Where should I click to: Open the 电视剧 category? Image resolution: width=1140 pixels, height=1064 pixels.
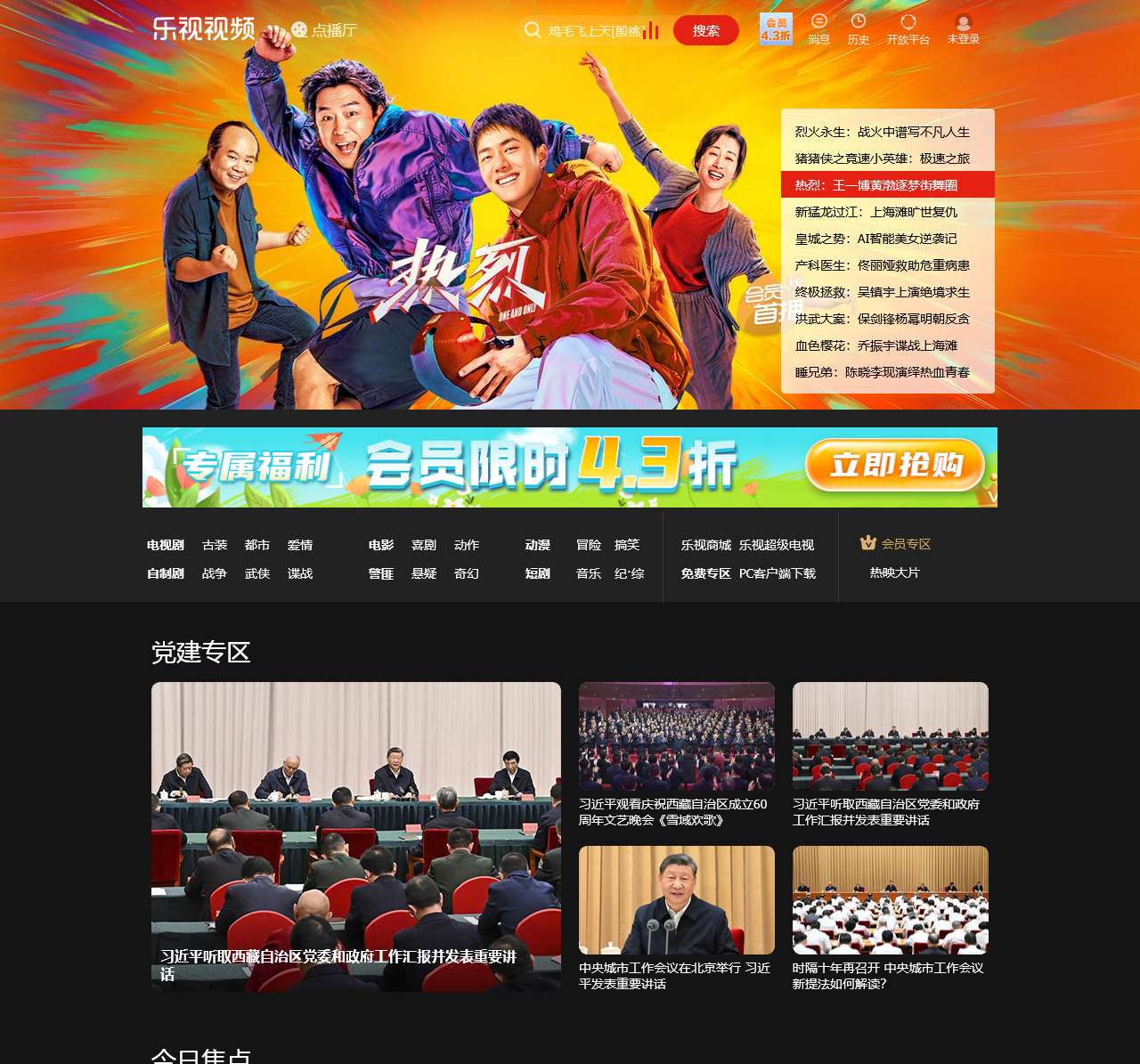pos(166,545)
